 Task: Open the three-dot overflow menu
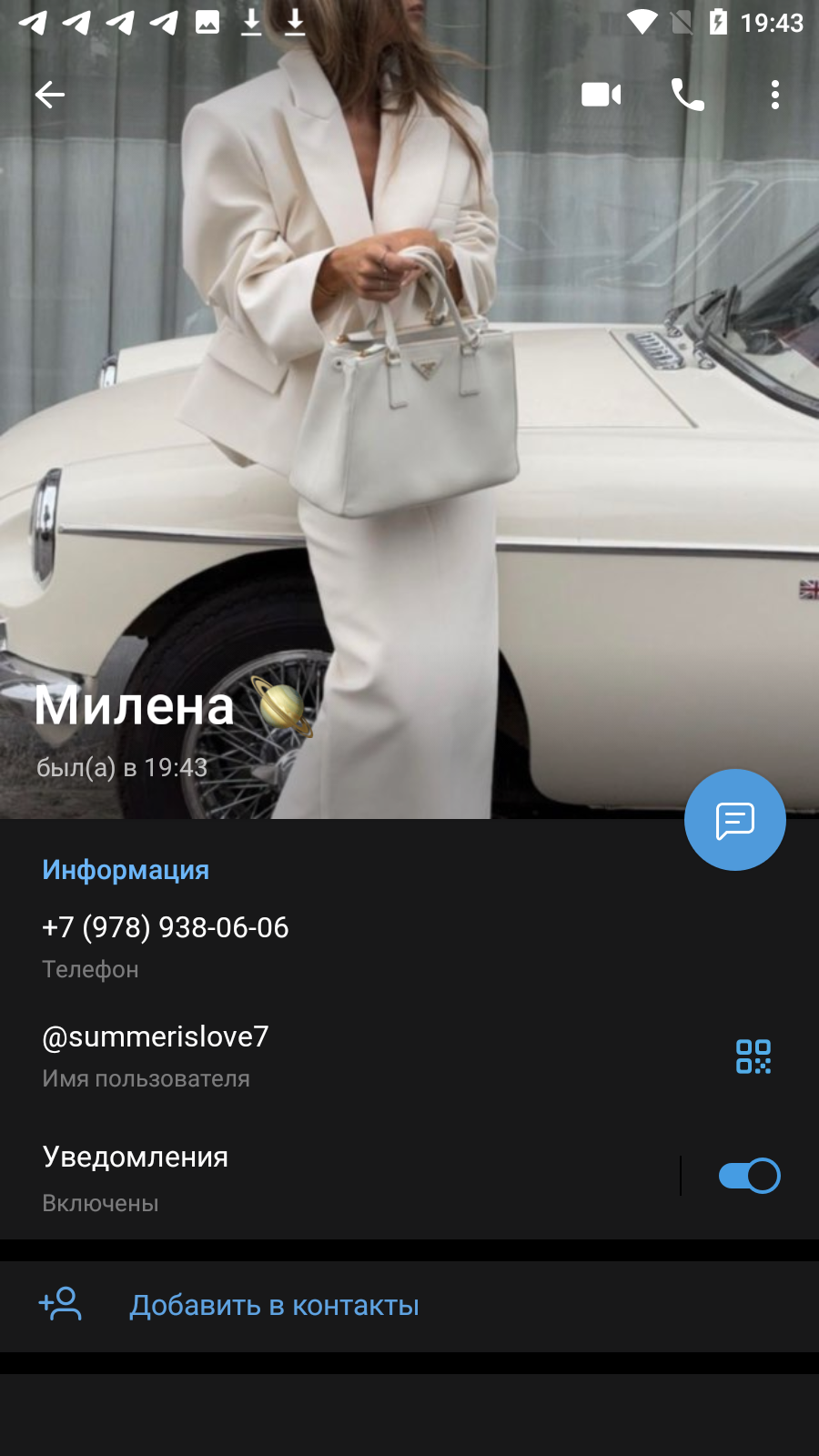pos(775,95)
